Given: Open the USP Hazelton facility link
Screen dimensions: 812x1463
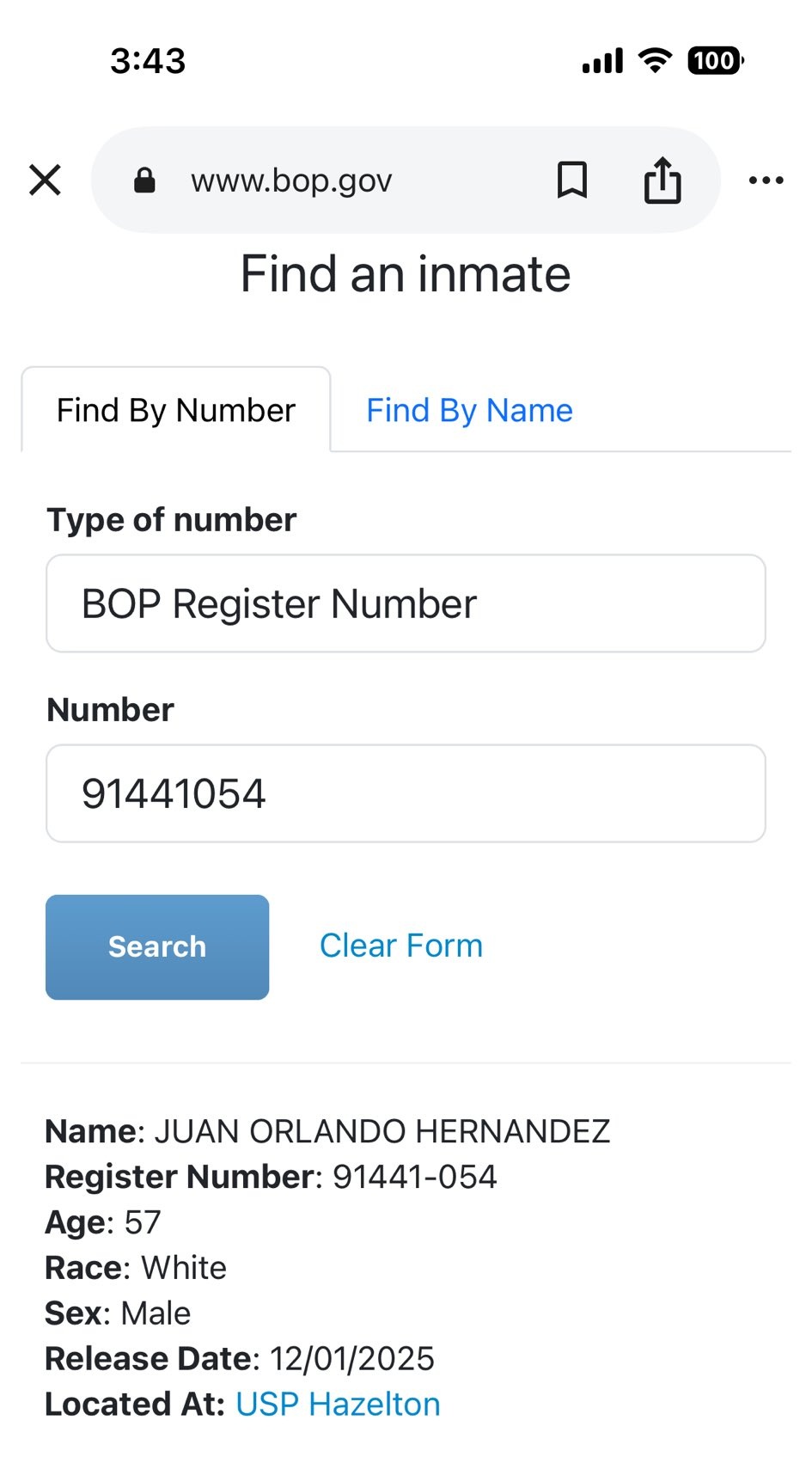Looking at the screenshot, I should point(338,1405).
